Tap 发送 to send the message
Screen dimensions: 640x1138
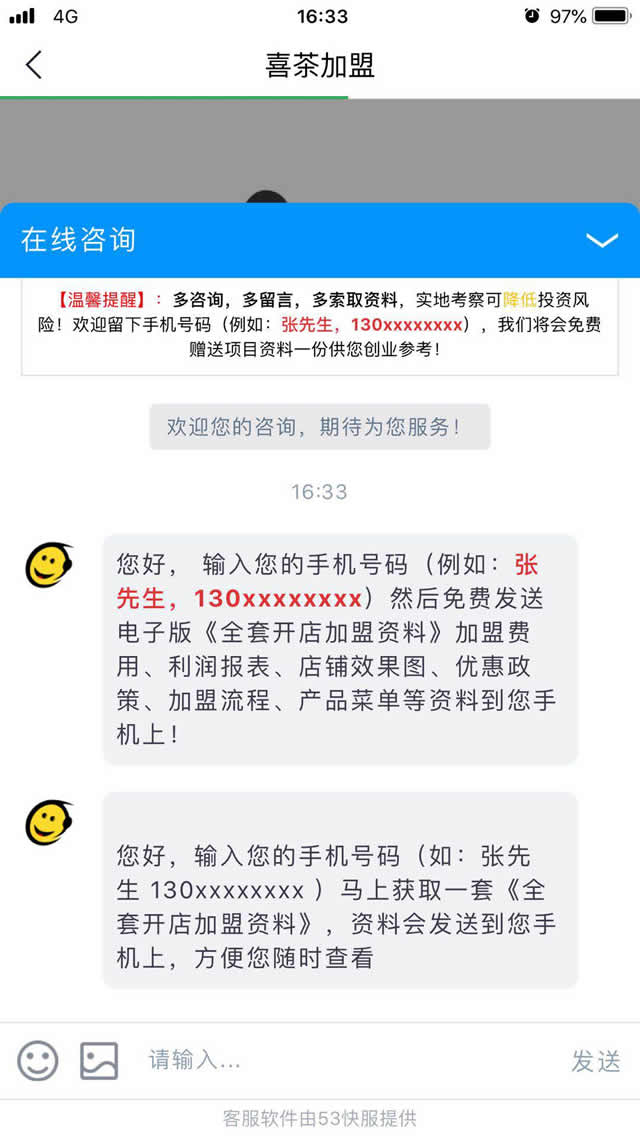(596, 1061)
